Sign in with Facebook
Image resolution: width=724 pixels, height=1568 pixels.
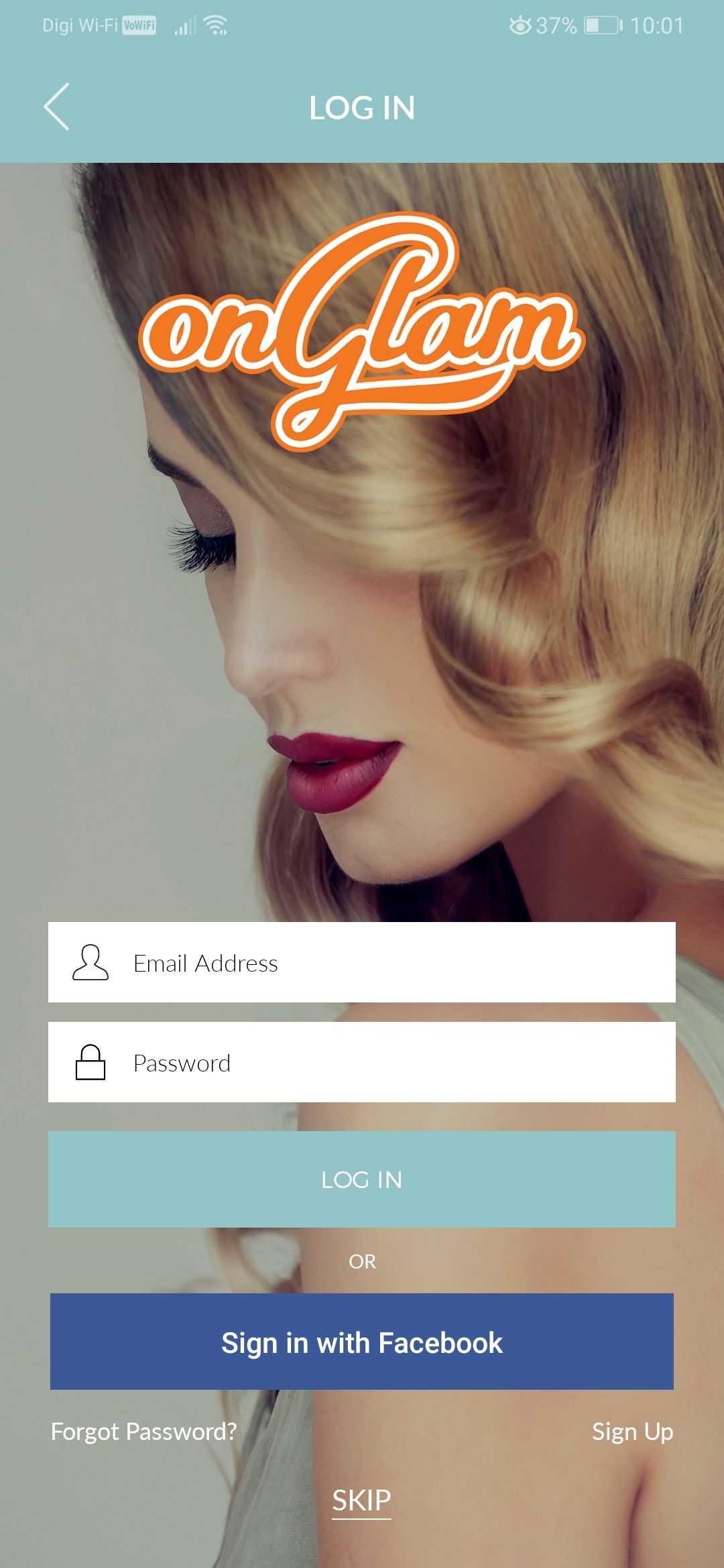(x=362, y=1343)
